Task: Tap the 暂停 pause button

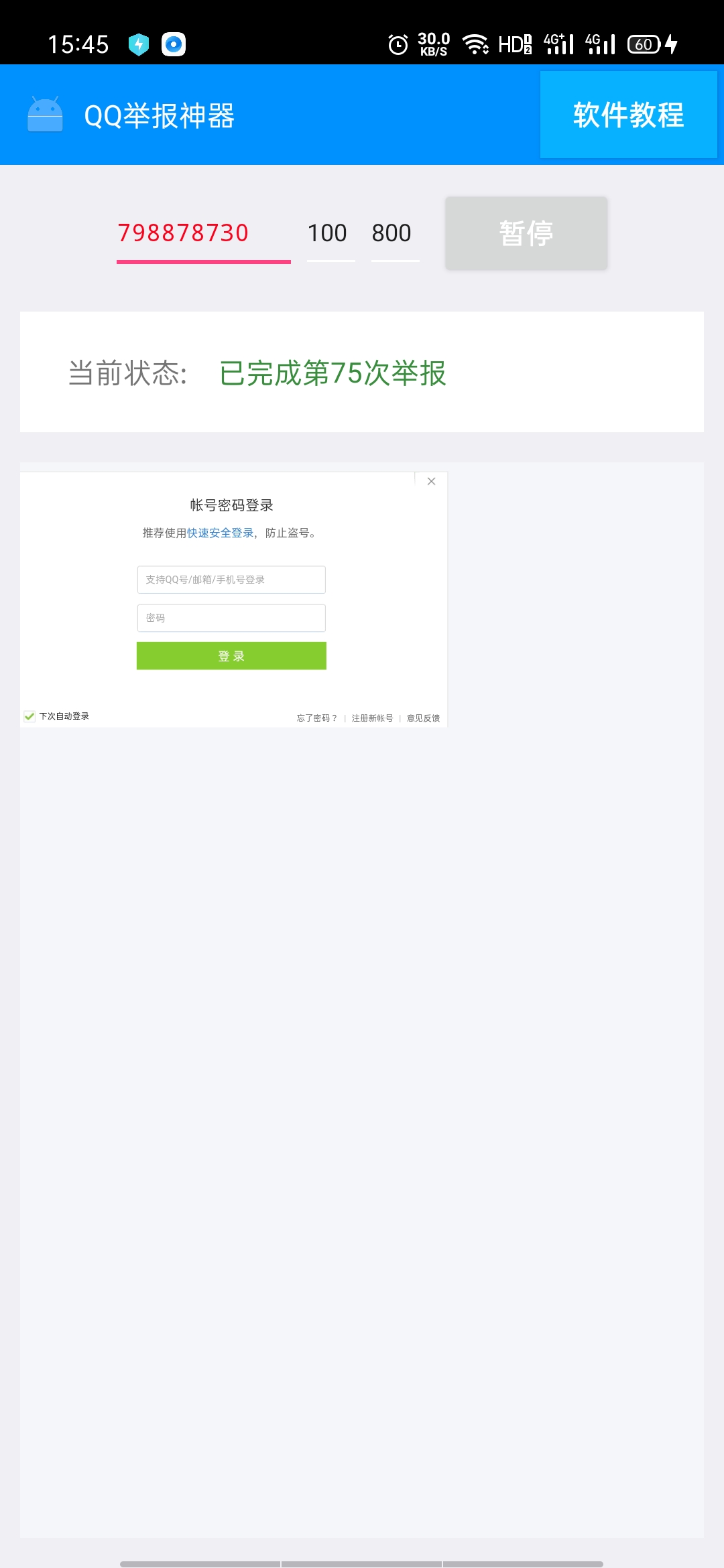Action: [526, 233]
